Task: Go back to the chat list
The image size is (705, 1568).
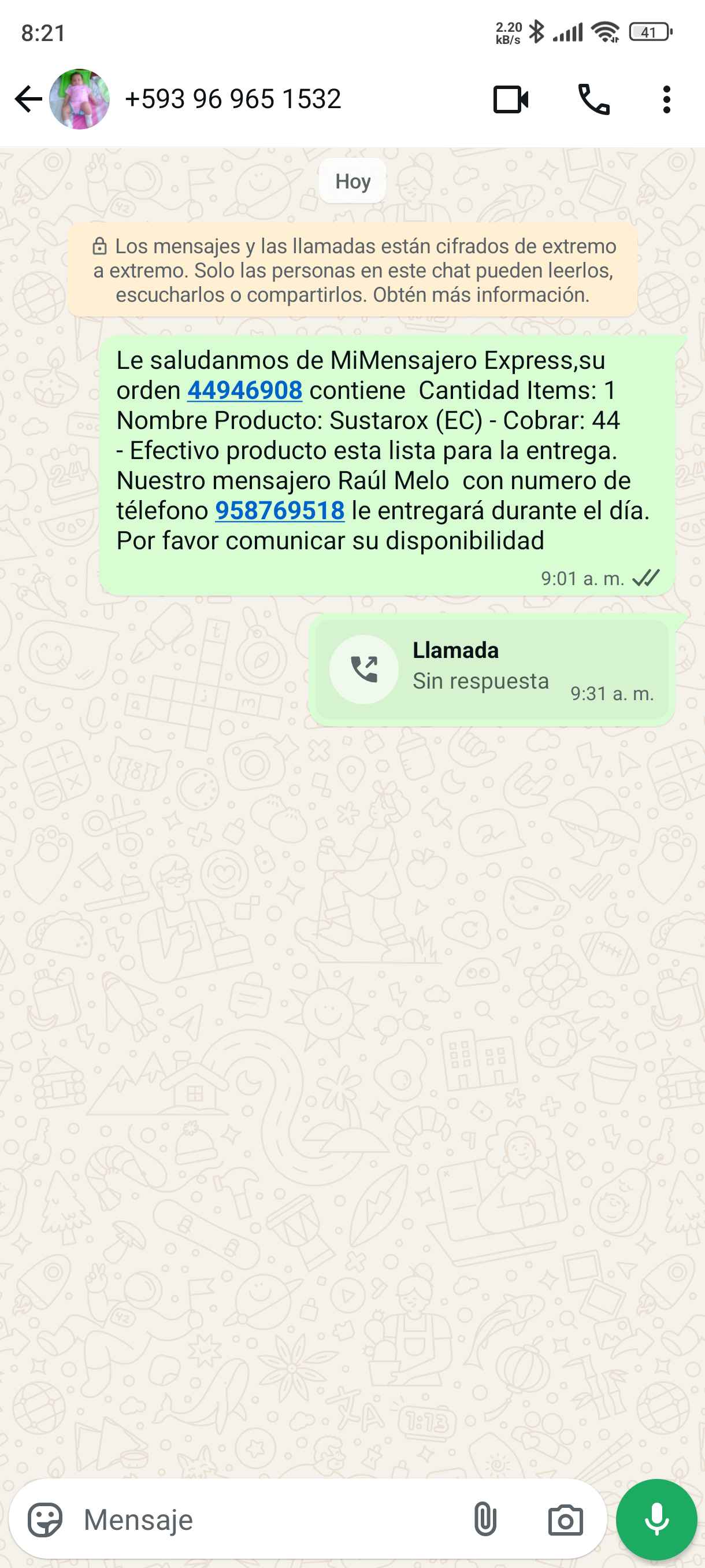Action: (28, 99)
